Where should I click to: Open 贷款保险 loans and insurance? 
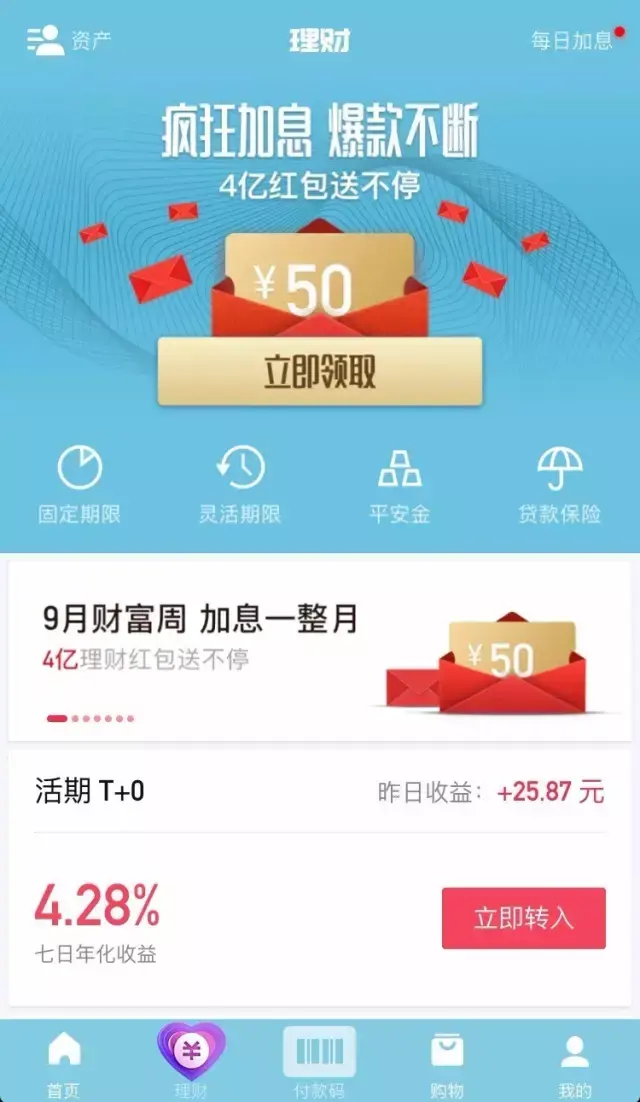[x=560, y=486]
